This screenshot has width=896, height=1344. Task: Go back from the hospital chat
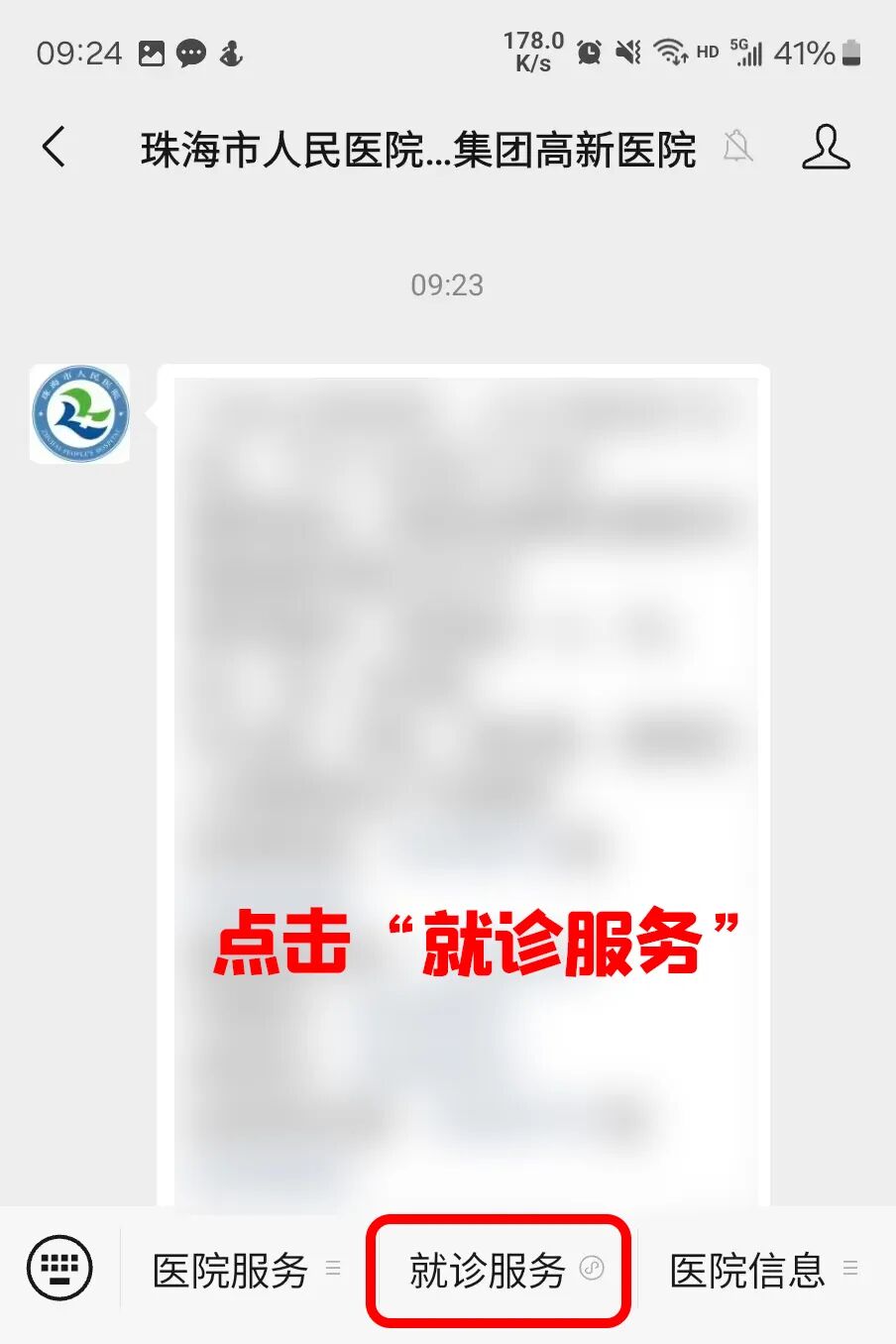coord(55,149)
